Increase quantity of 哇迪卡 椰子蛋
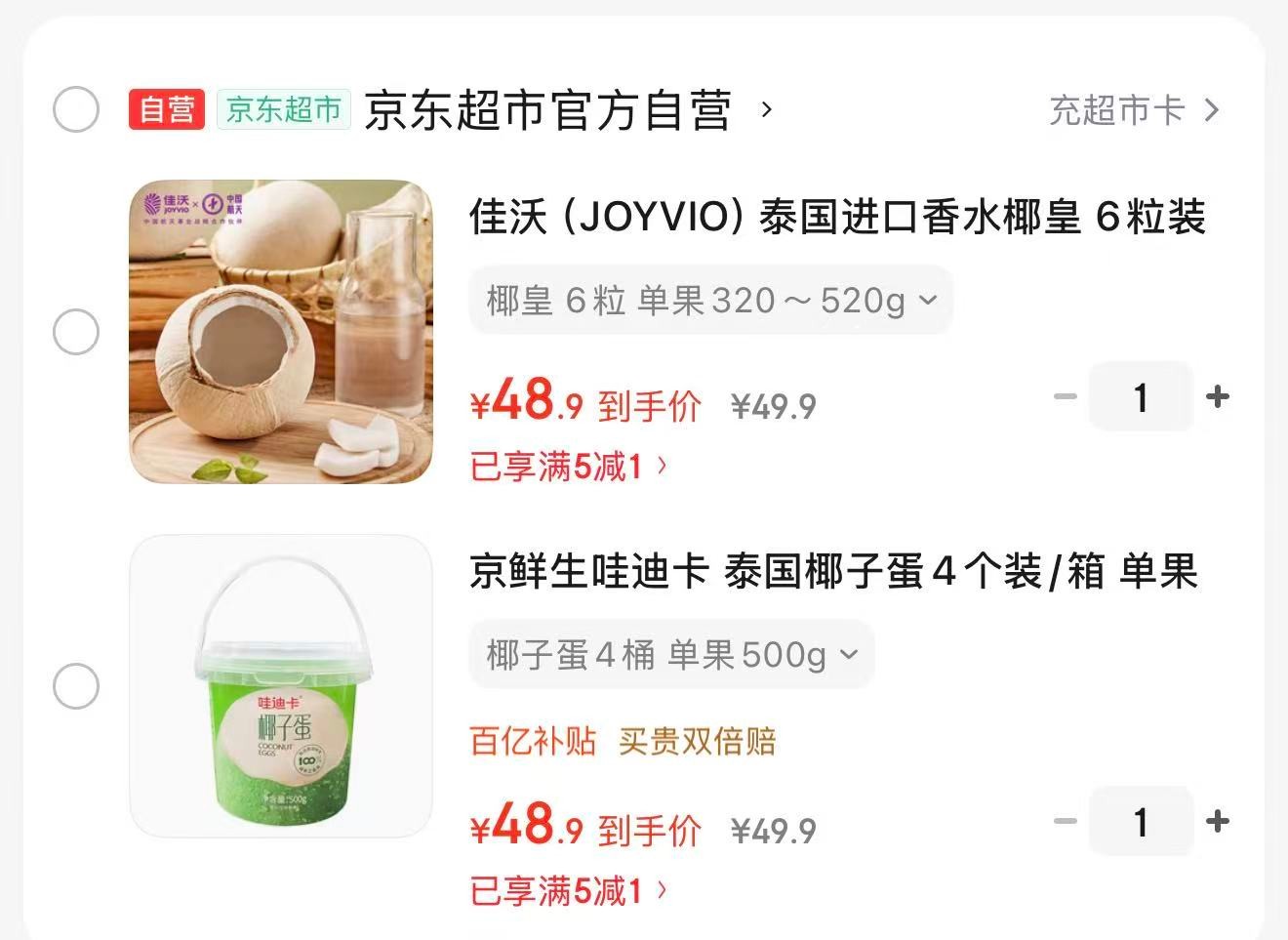Screen dimensions: 1288x940 [1217, 821]
